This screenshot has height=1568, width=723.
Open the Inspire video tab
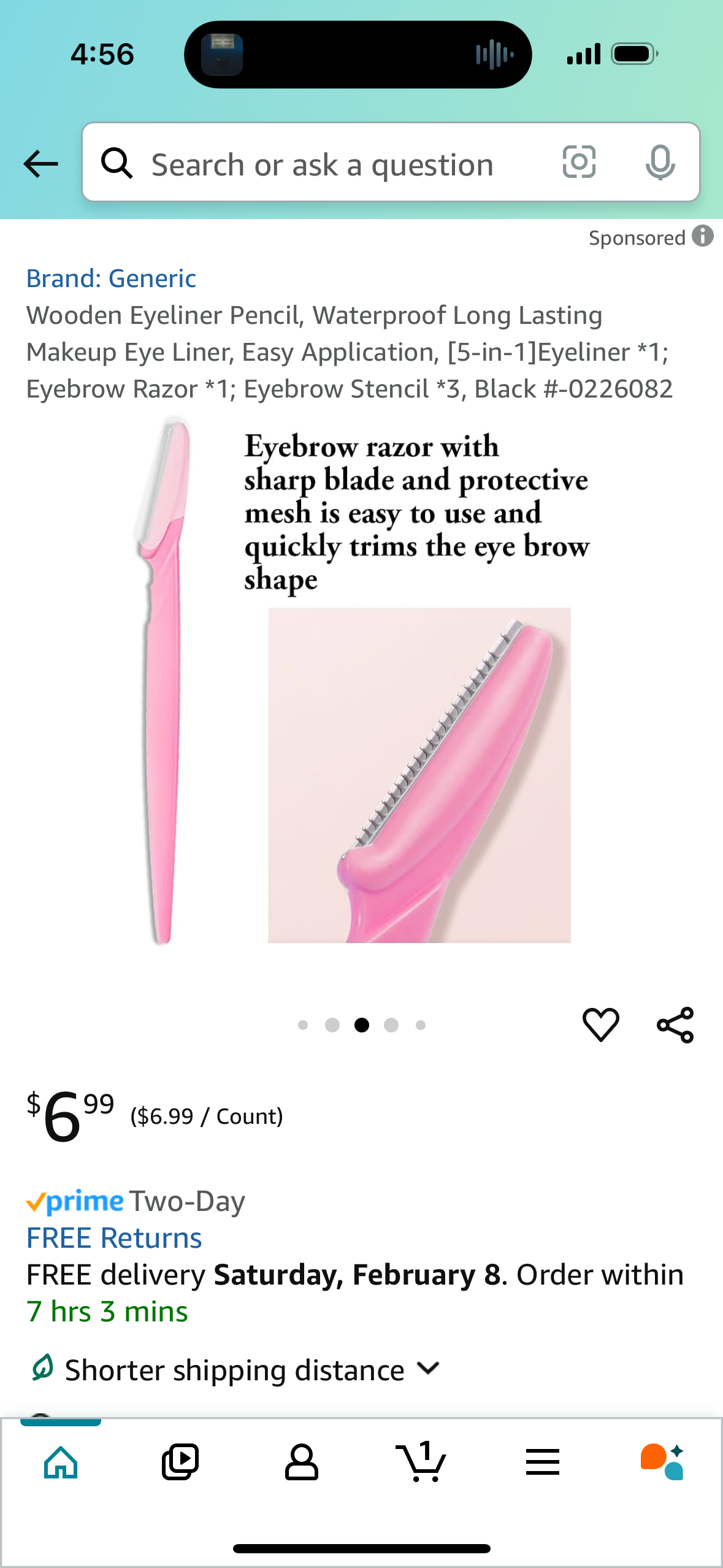(180, 1462)
